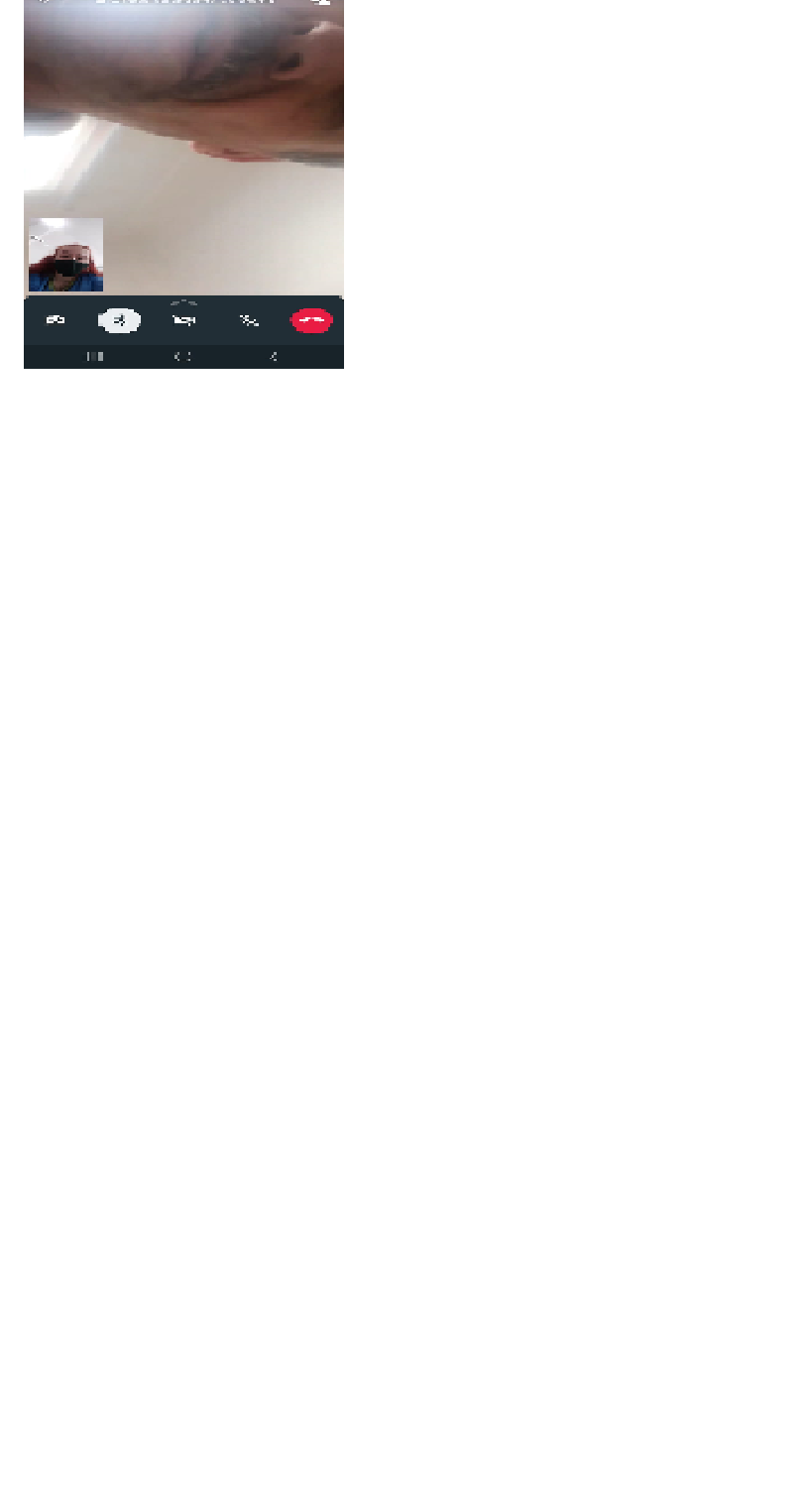The image size is (812, 1507).
Task: Tap the self-view video thumbnail
Action: 65,255
